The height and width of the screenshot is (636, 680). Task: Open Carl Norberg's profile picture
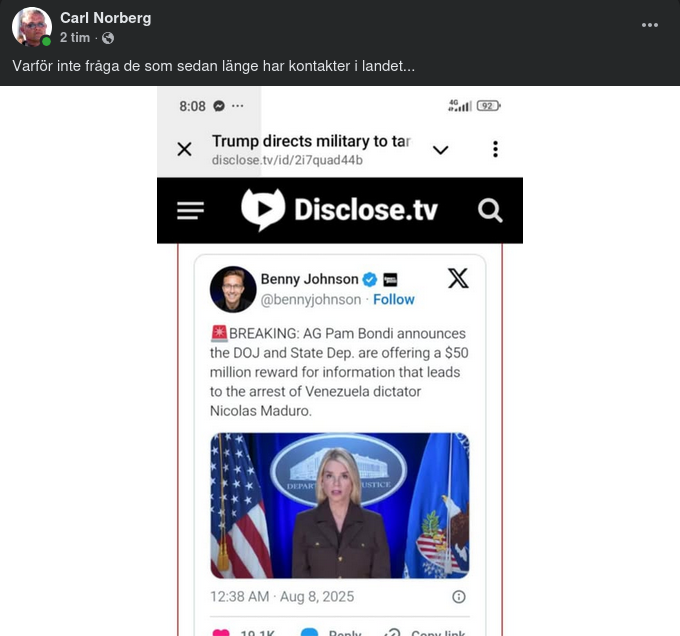32,27
